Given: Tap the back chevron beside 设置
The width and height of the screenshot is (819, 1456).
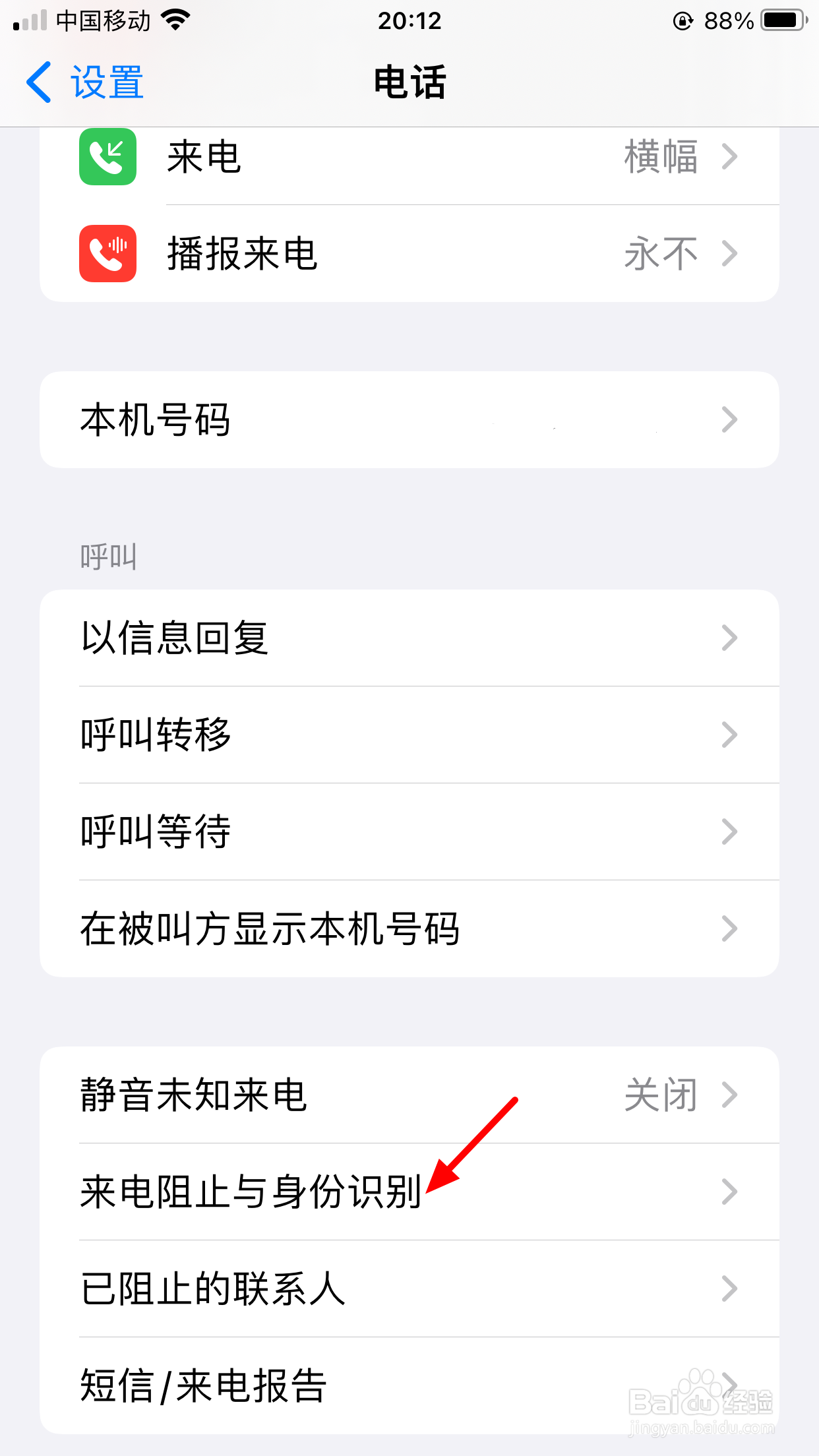Looking at the screenshot, I should pyautogui.click(x=40, y=82).
